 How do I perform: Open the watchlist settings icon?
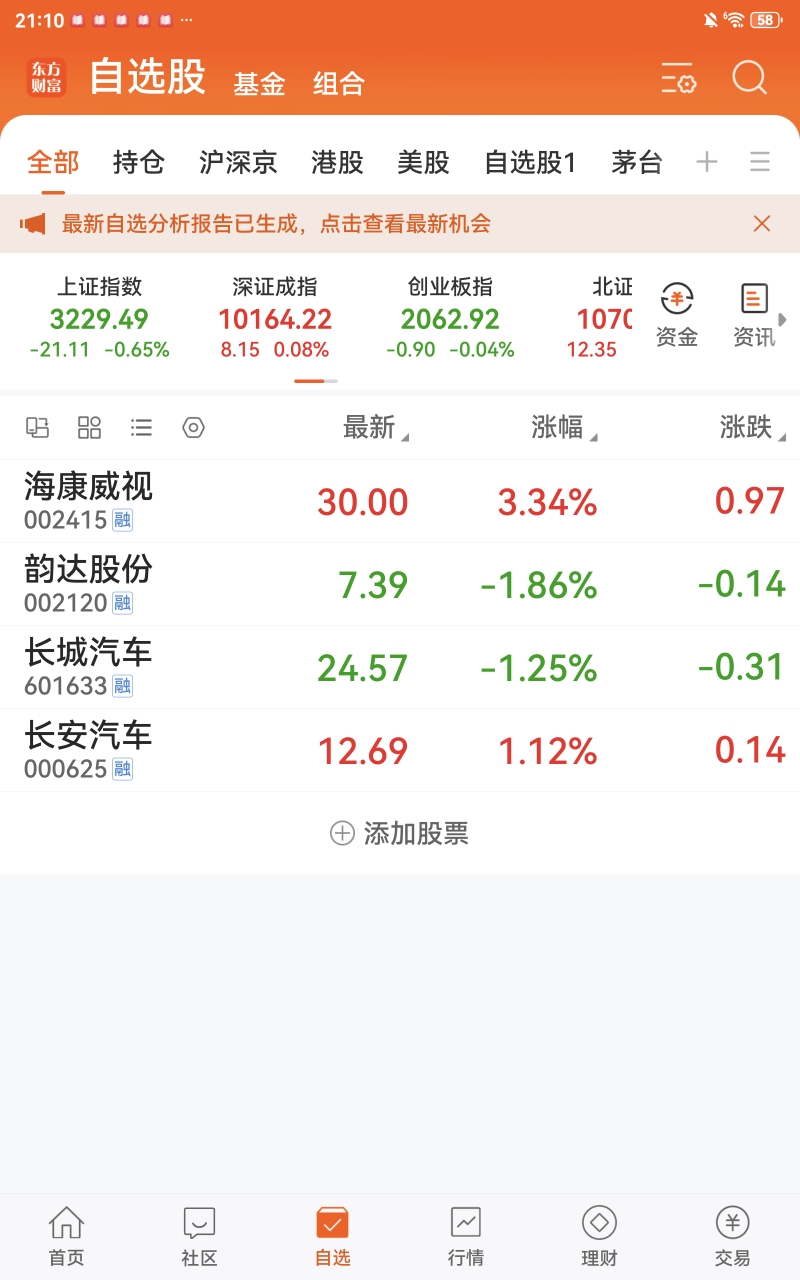pyautogui.click(x=678, y=78)
